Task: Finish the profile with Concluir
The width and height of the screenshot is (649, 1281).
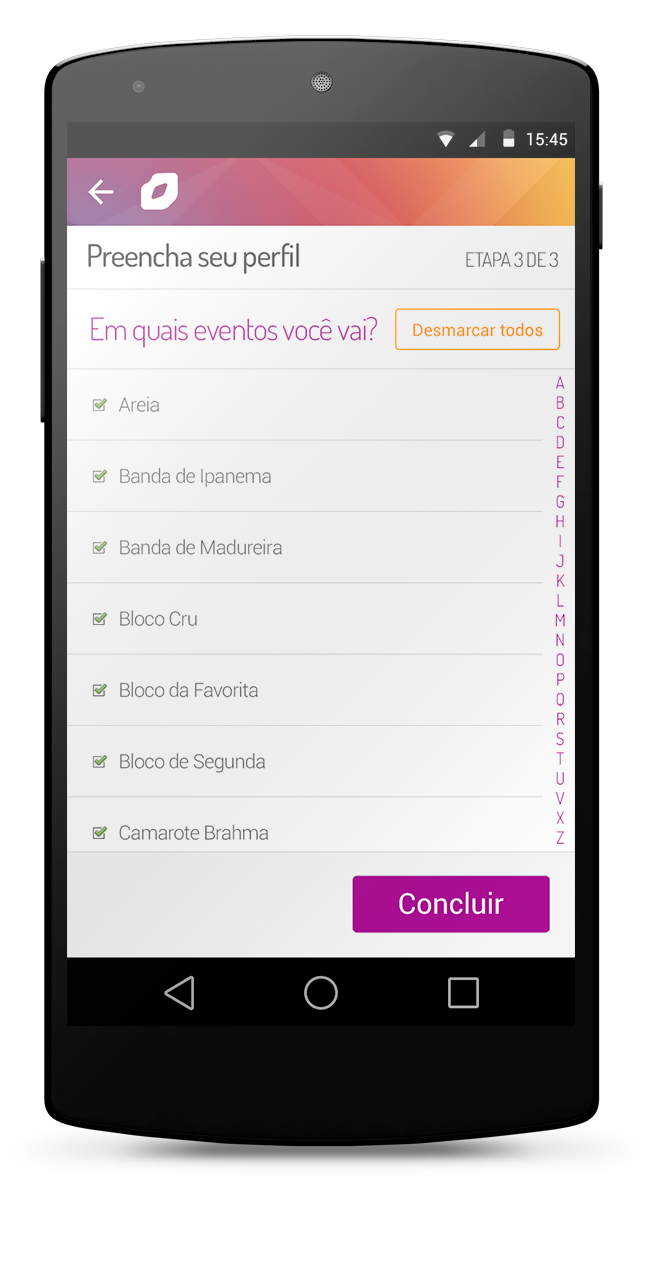Action: point(450,904)
